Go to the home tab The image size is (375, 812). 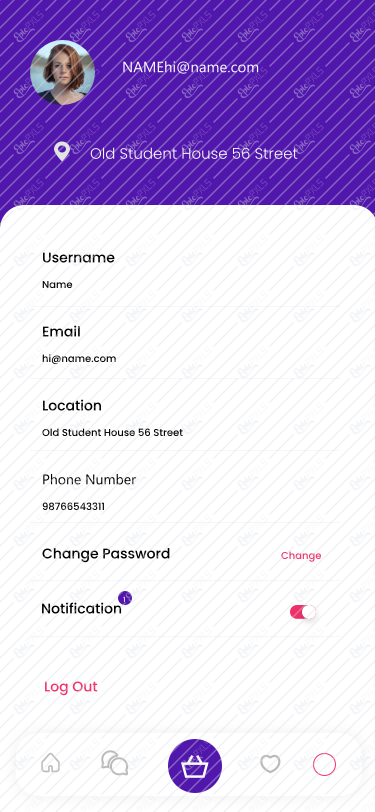[x=50, y=763]
